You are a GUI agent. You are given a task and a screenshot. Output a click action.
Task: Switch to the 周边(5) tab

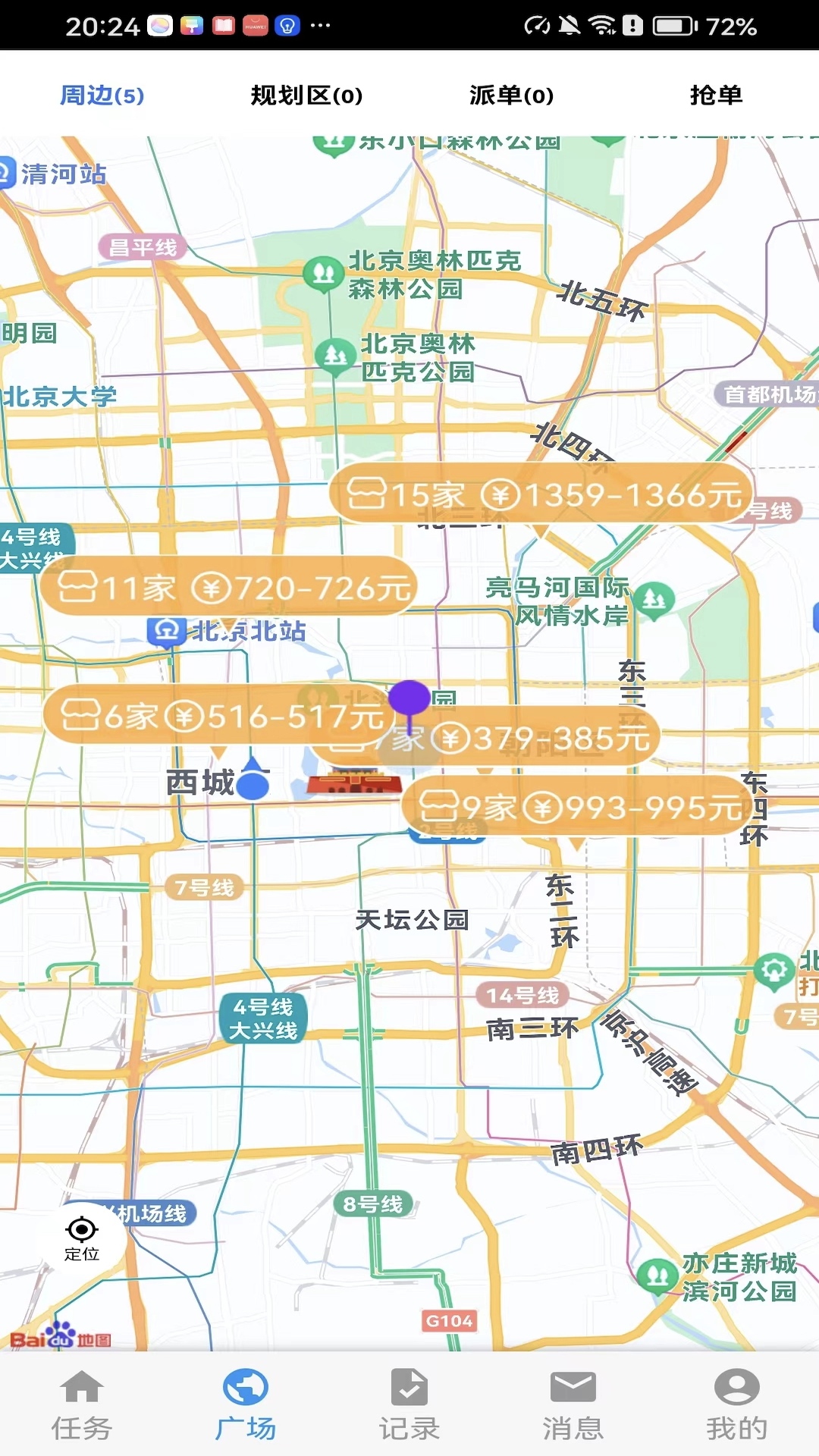click(102, 96)
